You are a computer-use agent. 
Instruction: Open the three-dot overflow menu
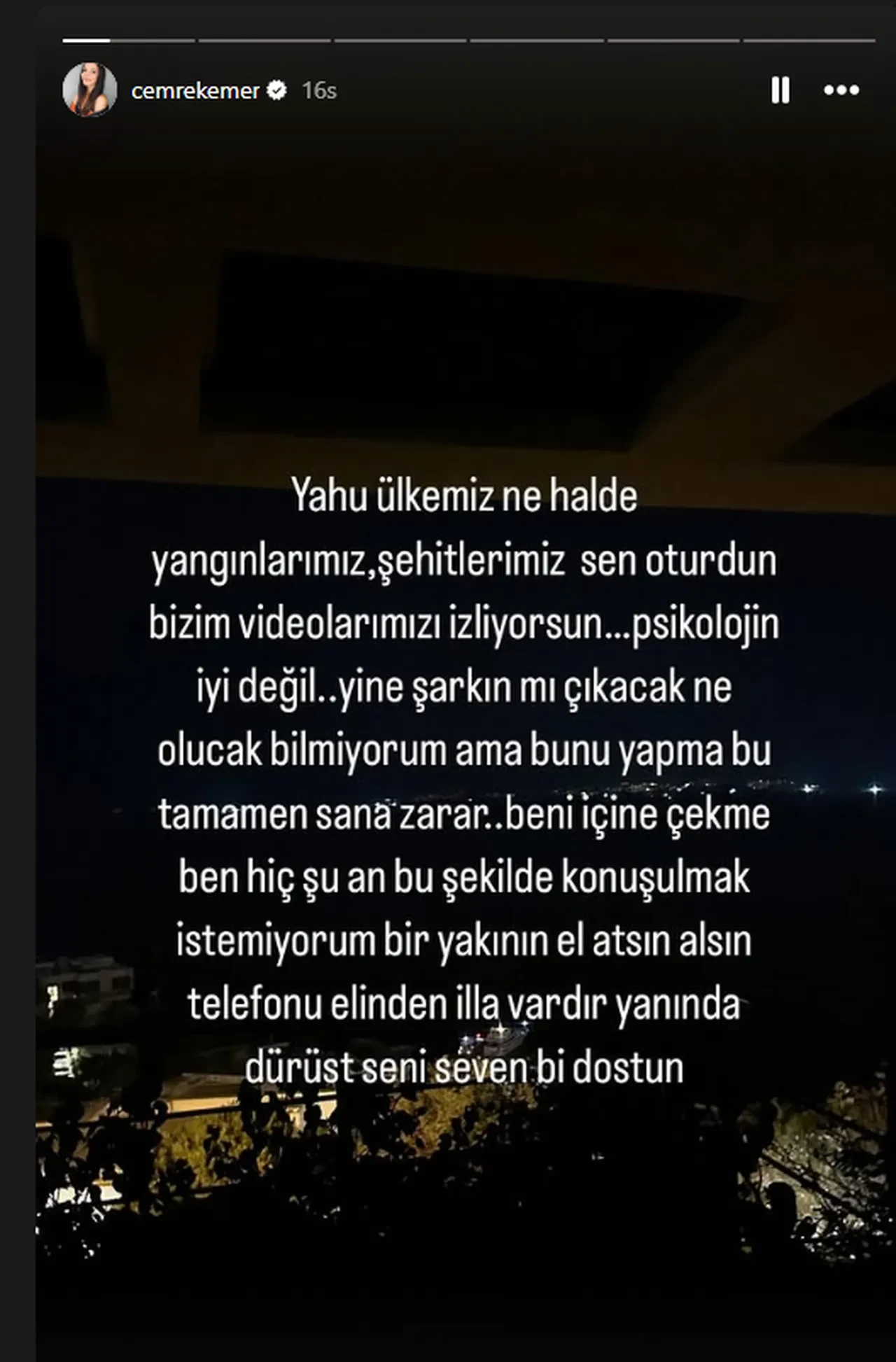(x=841, y=90)
